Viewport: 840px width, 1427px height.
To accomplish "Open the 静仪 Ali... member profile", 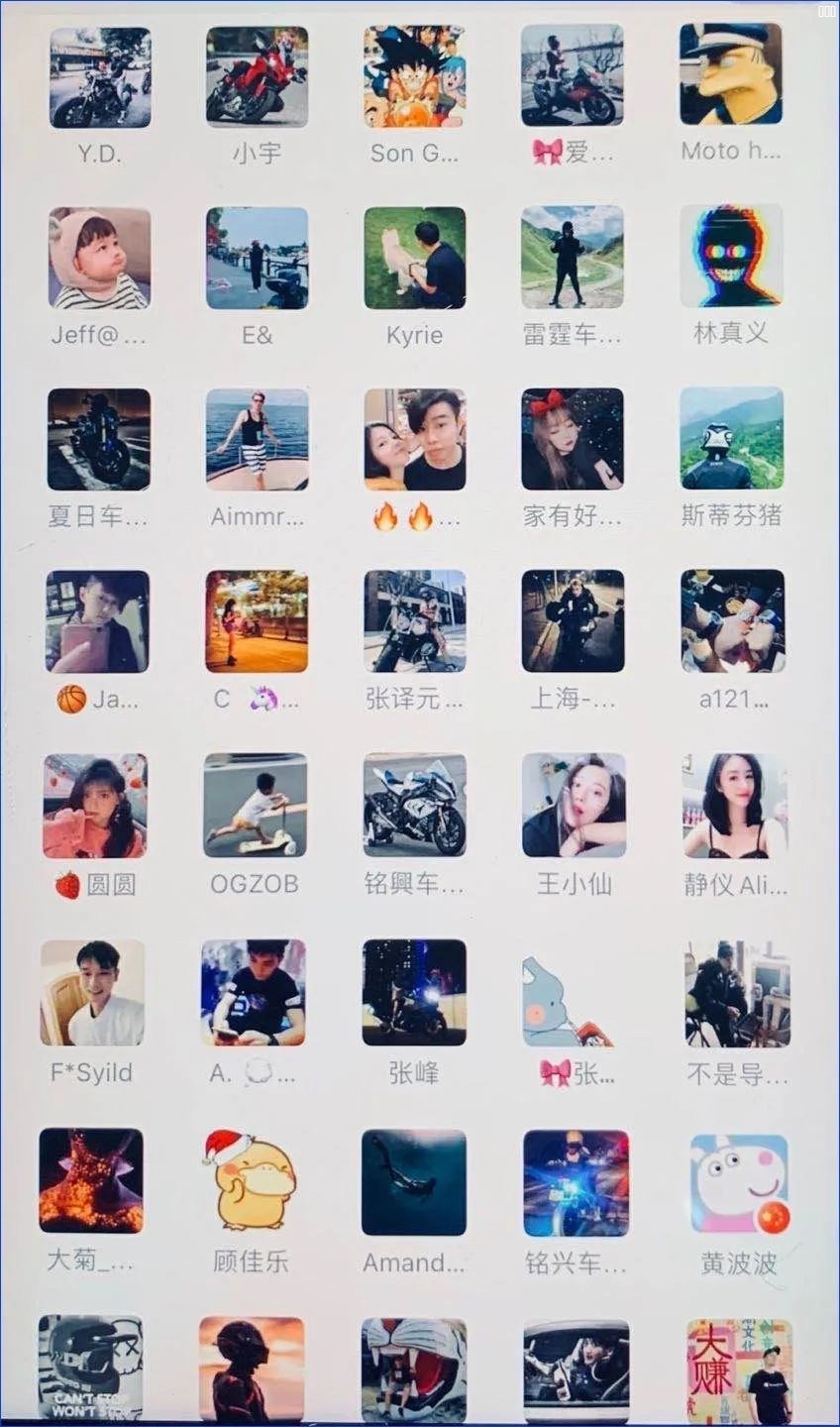I will (x=734, y=805).
